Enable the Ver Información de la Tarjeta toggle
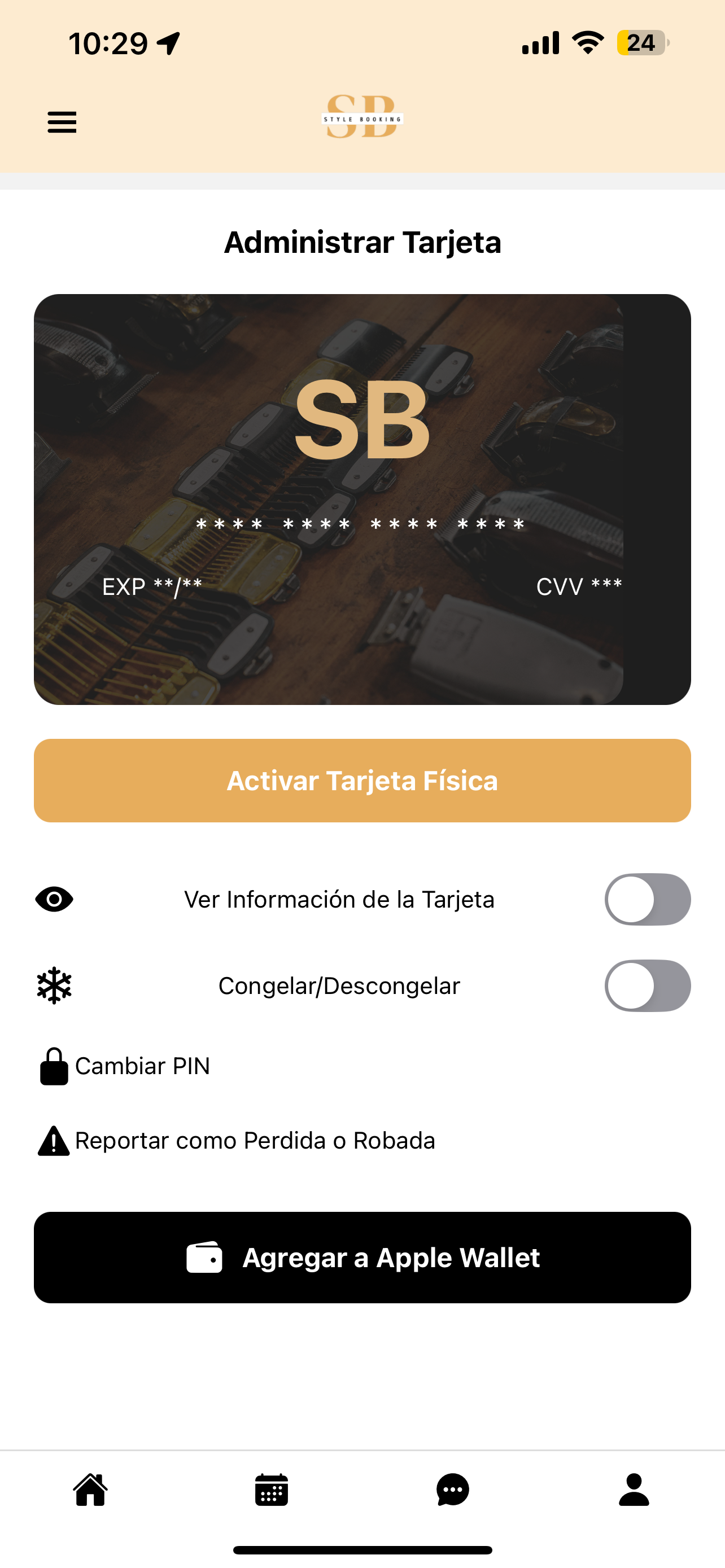Image resolution: width=725 pixels, height=1568 pixels. (x=648, y=899)
